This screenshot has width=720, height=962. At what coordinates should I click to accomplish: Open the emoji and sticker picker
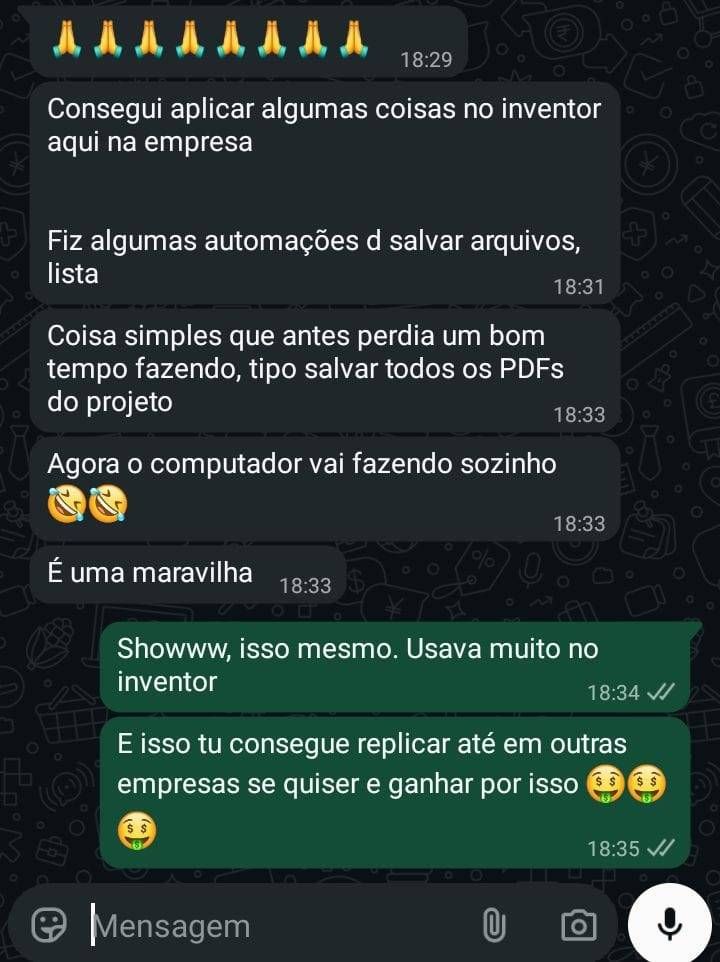point(49,925)
